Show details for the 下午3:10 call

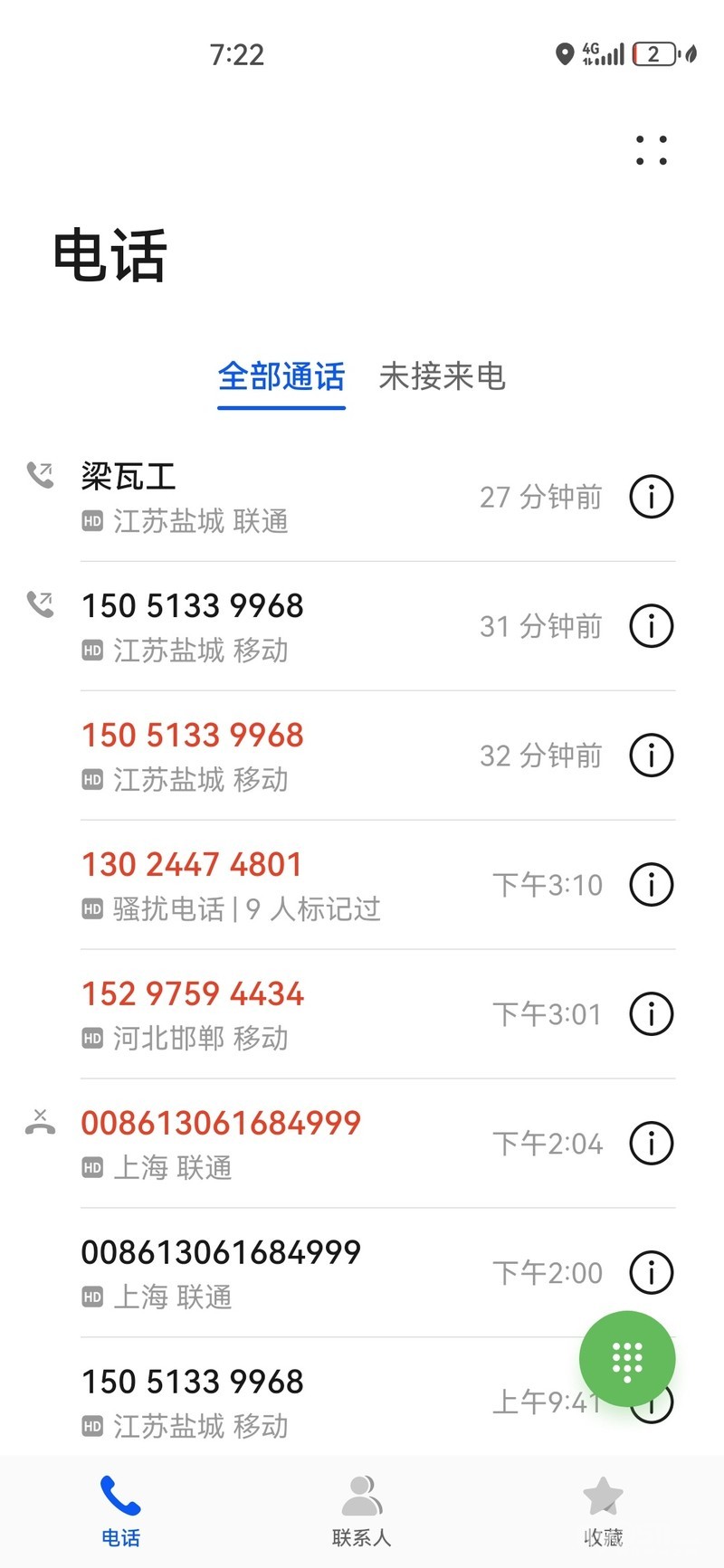pos(652,885)
